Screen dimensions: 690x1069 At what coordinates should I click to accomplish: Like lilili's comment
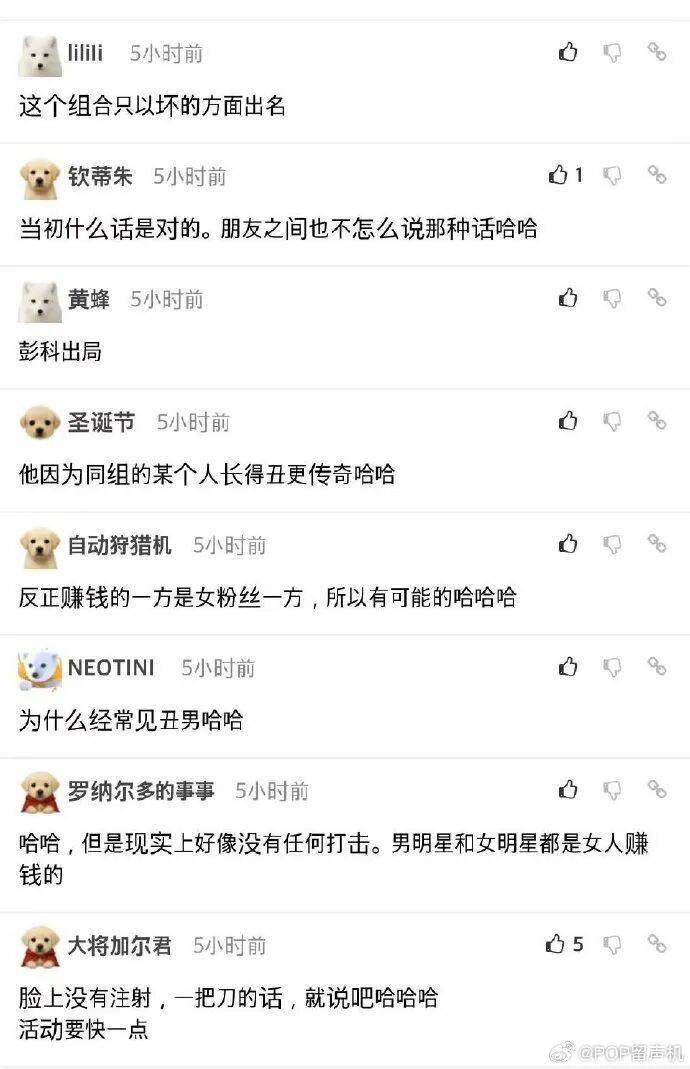click(x=568, y=52)
